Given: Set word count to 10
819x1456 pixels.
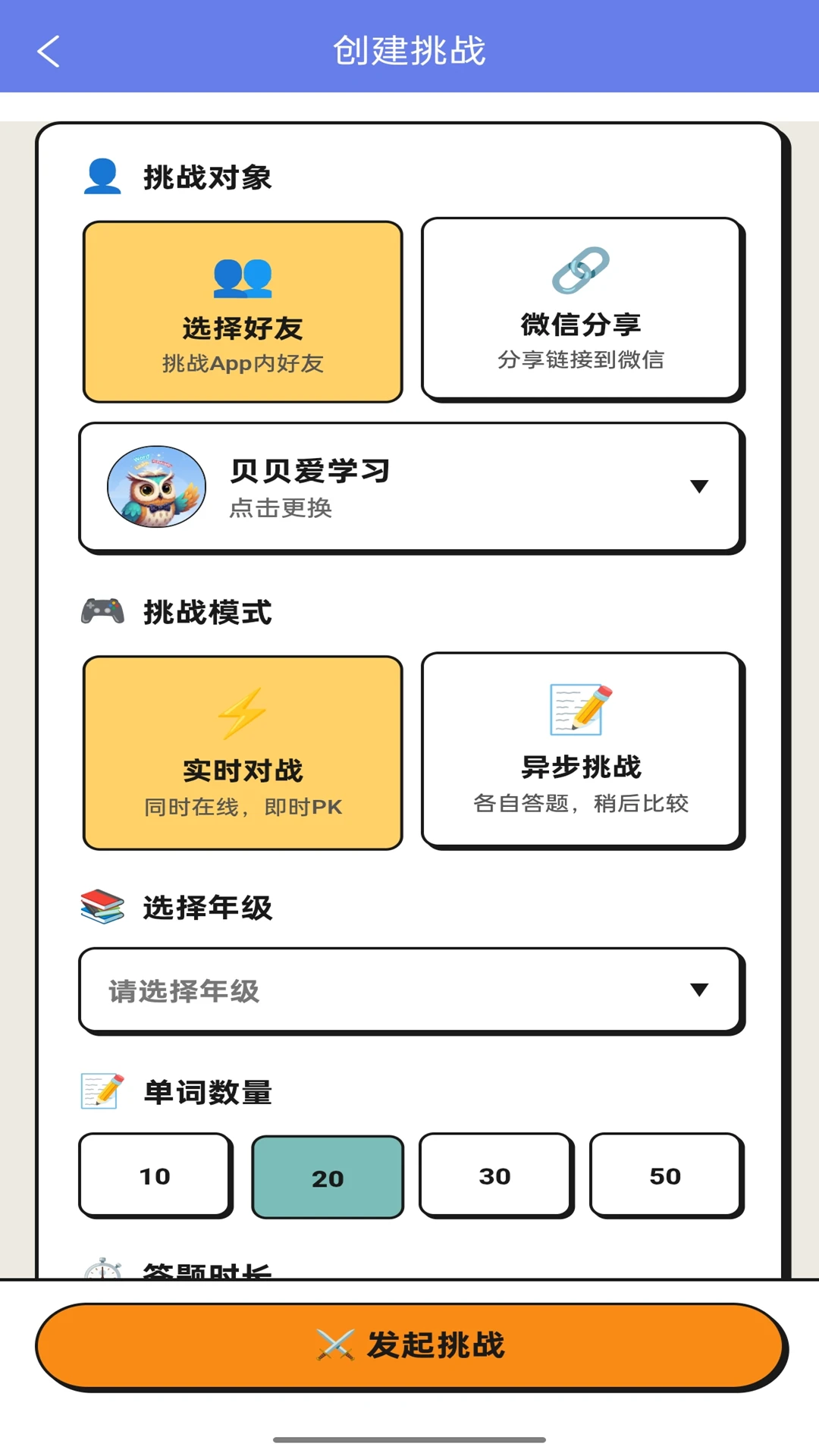Looking at the screenshot, I should click(155, 1175).
